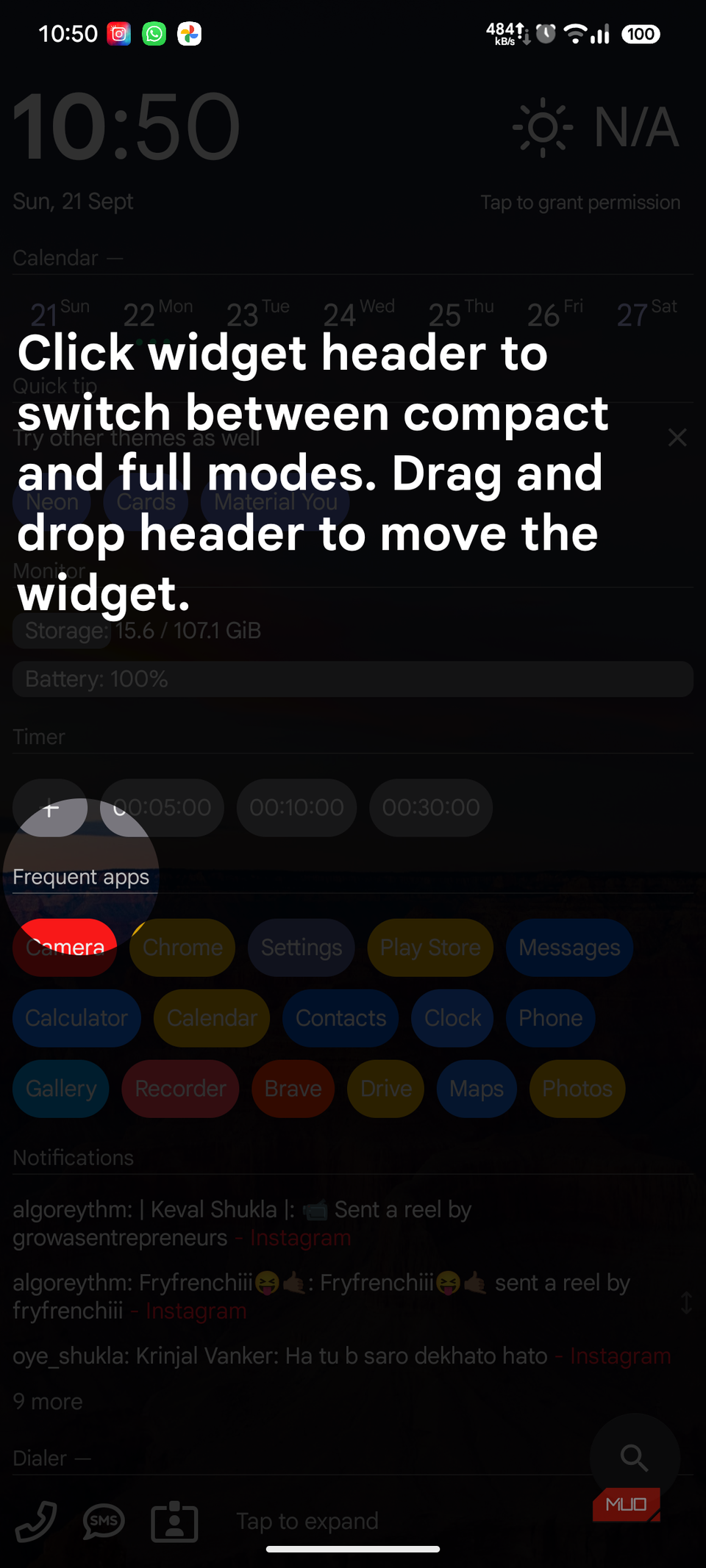Open the phone dialer icon
The image size is (706, 1568).
click(x=36, y=1521)
